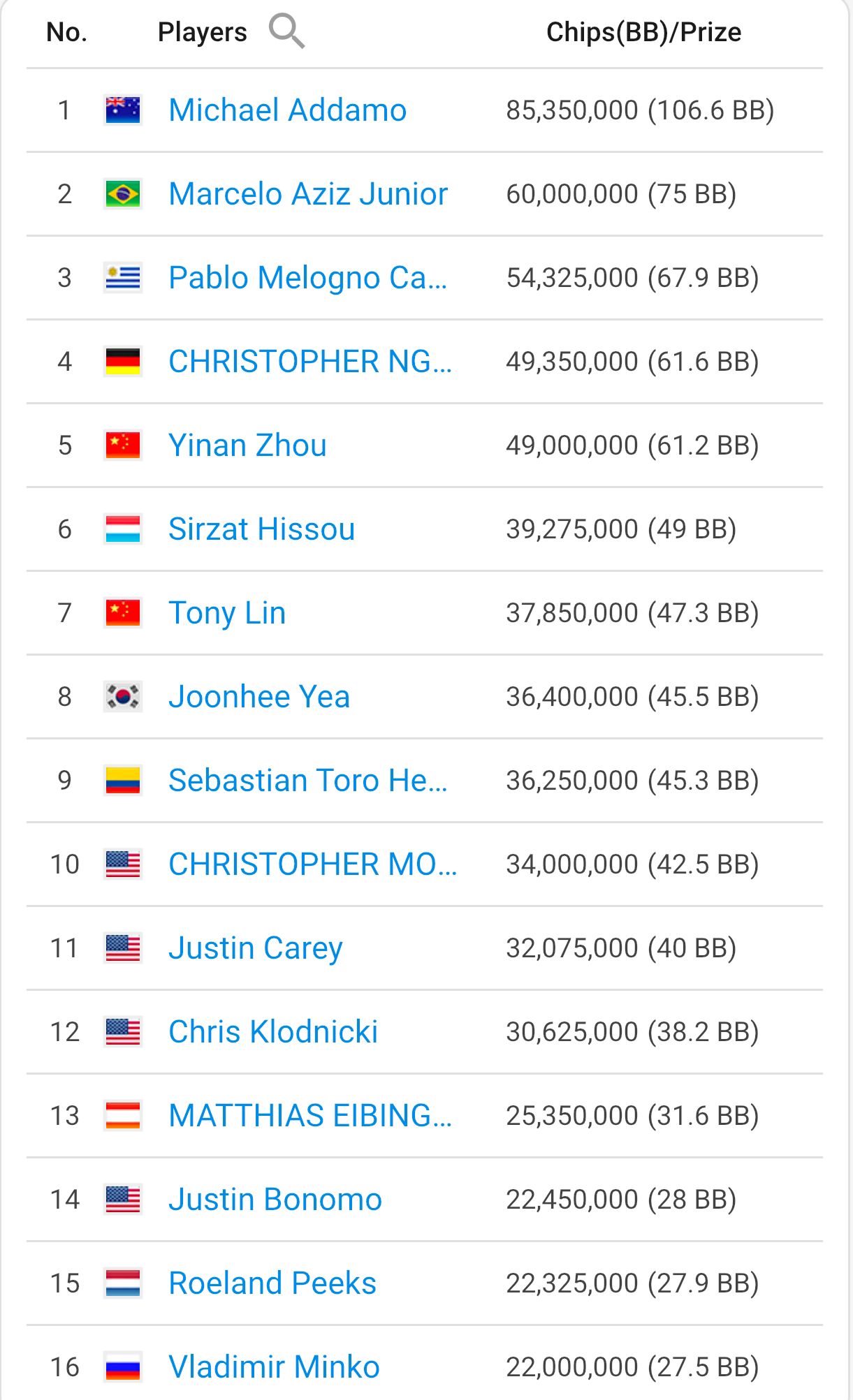Screen dimensions: 853x1400
Task: Tap MATTHIAS EIBING... name link
Action: [310, 1116]
